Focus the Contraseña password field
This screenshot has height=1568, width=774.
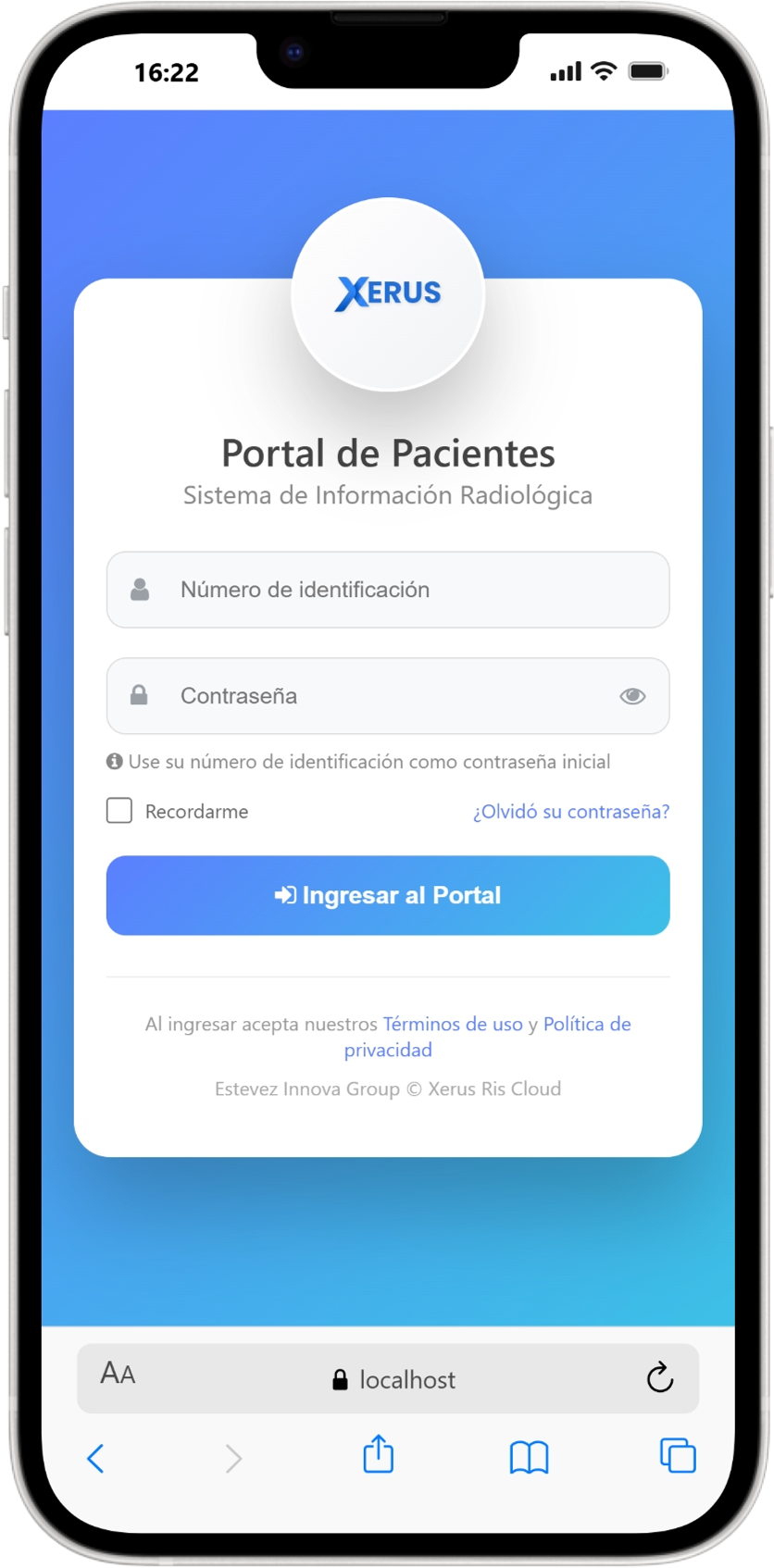pyautogui.click(x=370, y=696)
